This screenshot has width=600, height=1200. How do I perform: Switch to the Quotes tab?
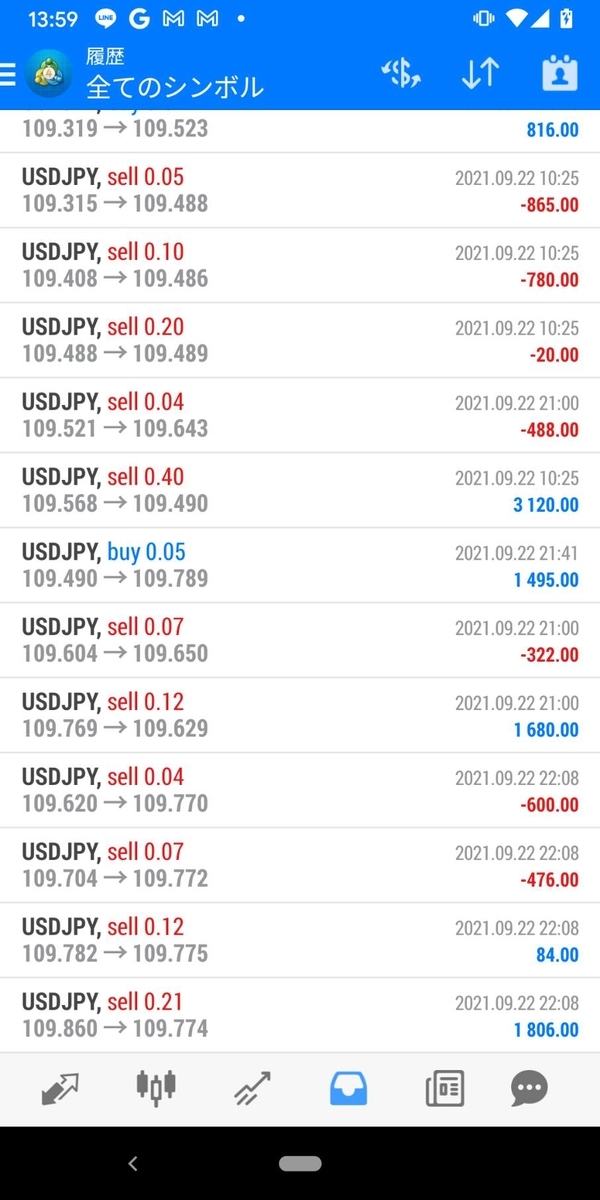coord(60,1088)
